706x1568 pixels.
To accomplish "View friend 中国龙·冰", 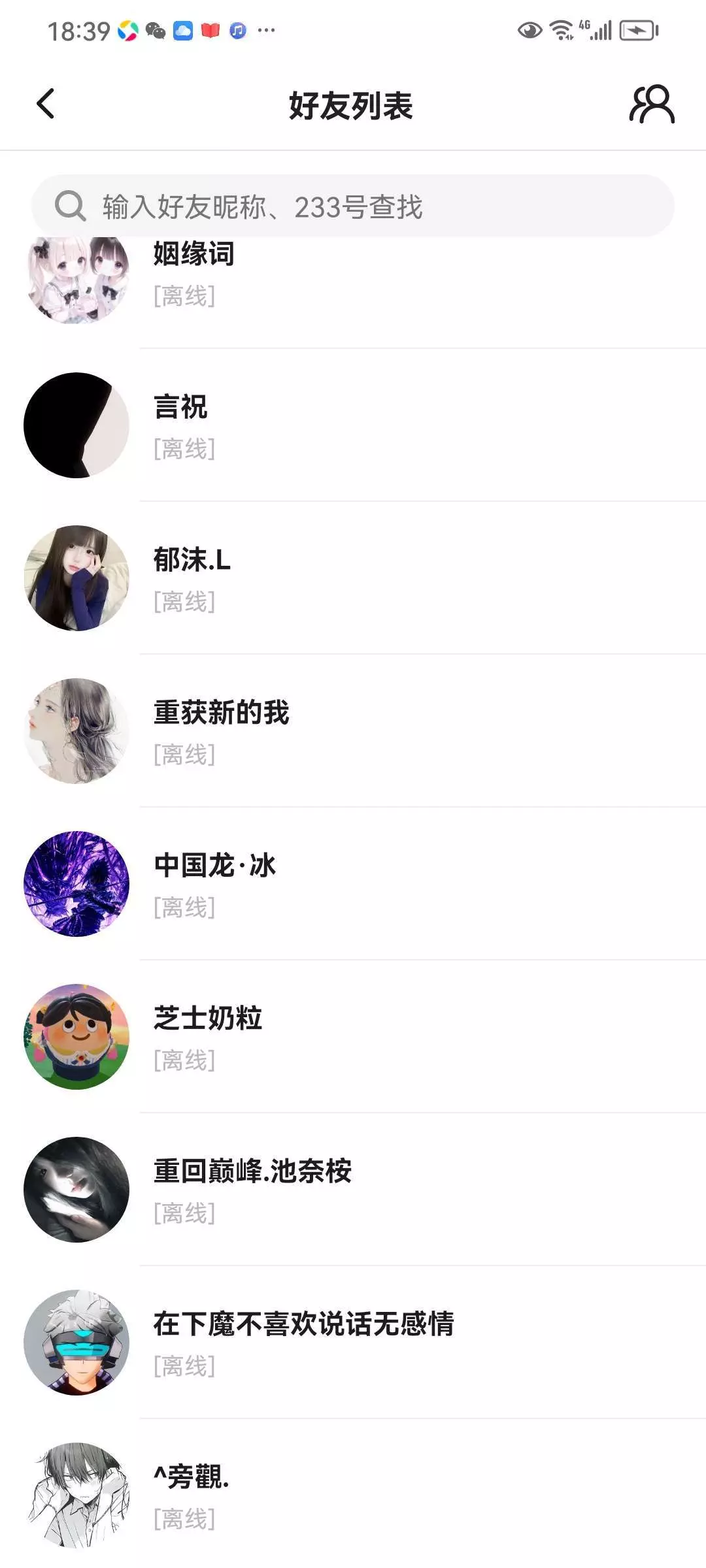I will [353, 884].
